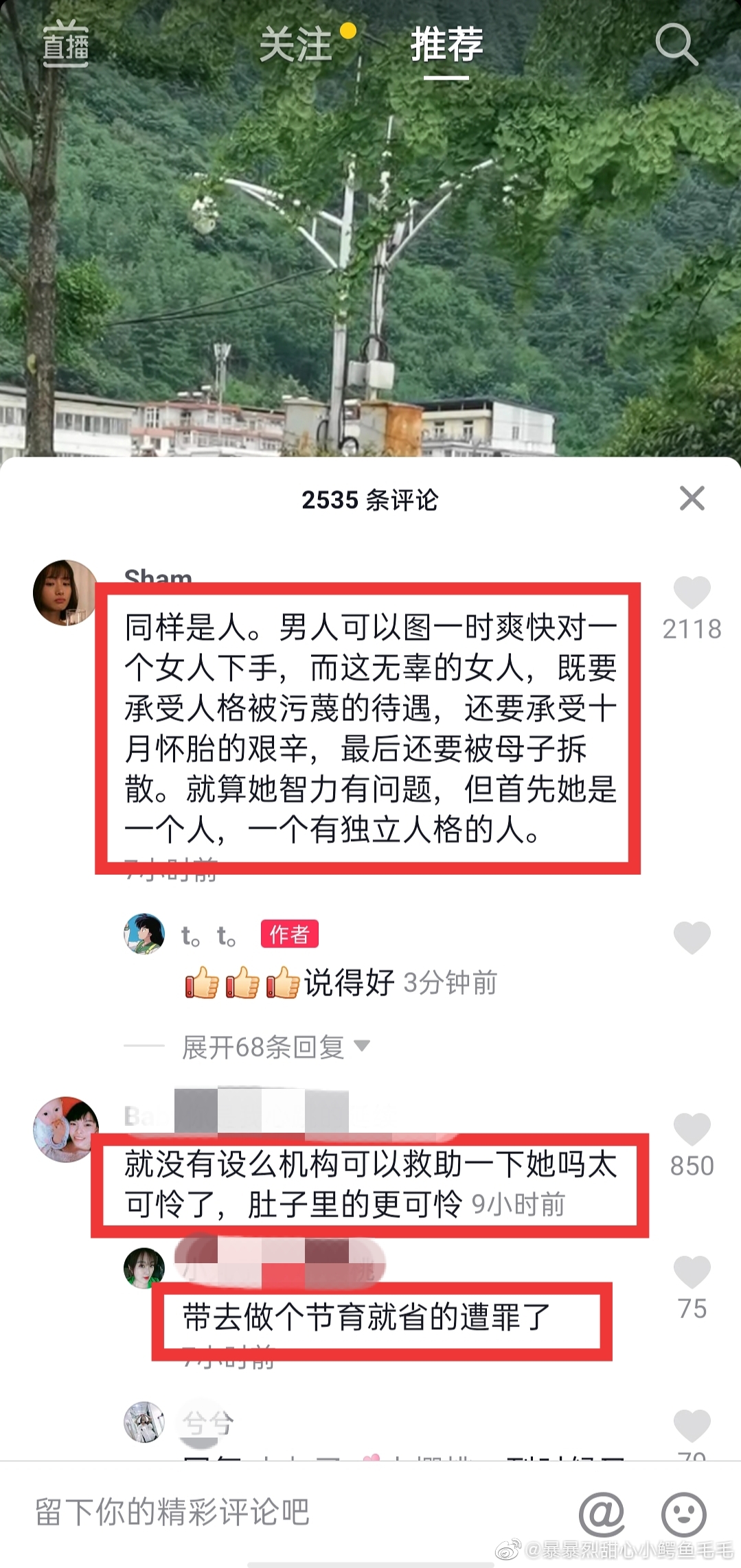Tap the @ mention icon
The height and width of the screenshot is (1568, 741).
click(602, 1514)
